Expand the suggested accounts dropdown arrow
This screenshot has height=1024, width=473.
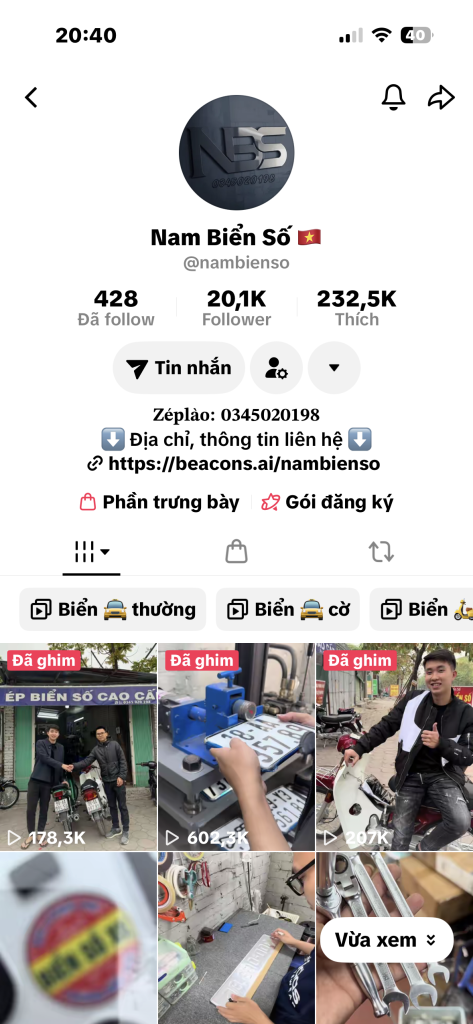coord(334,368)
